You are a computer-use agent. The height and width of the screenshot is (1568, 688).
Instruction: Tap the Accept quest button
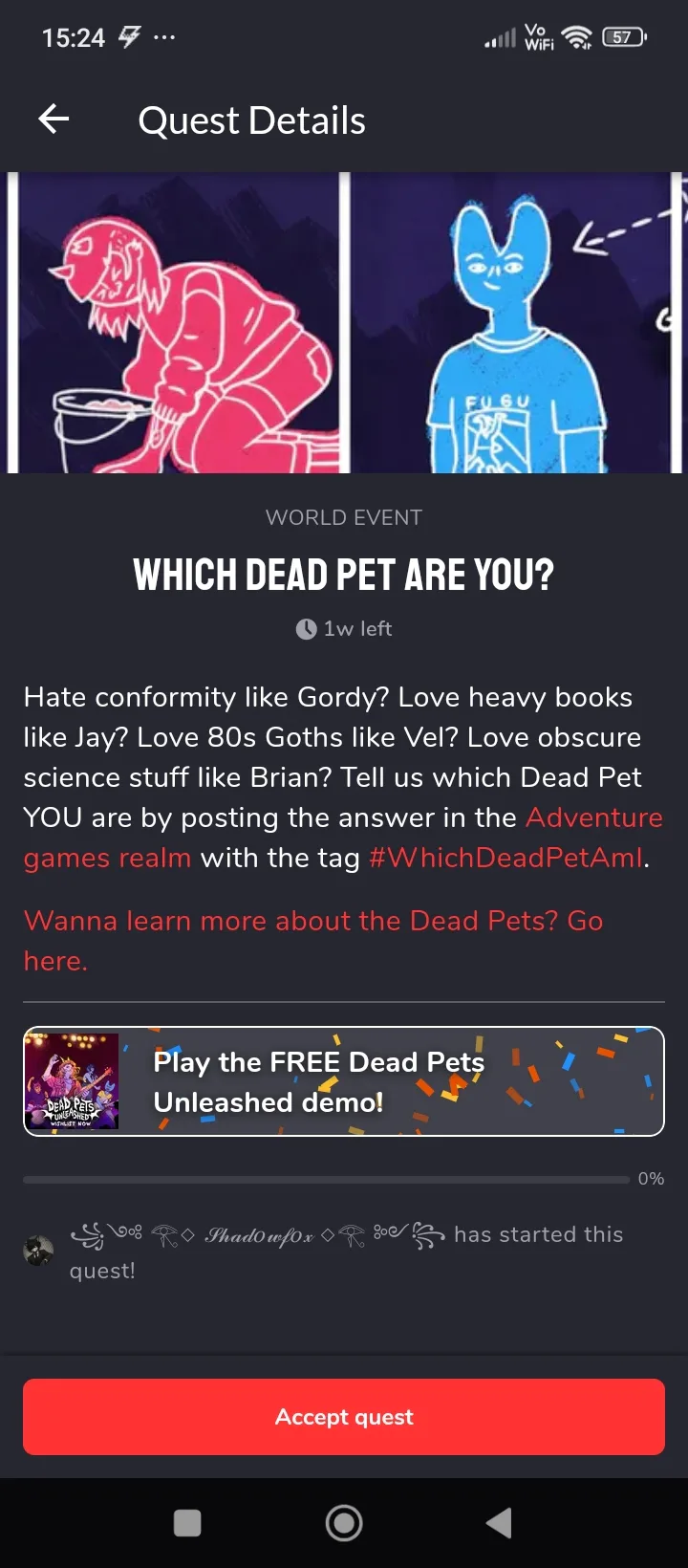pyautogui.click(x=344, y=1417)
